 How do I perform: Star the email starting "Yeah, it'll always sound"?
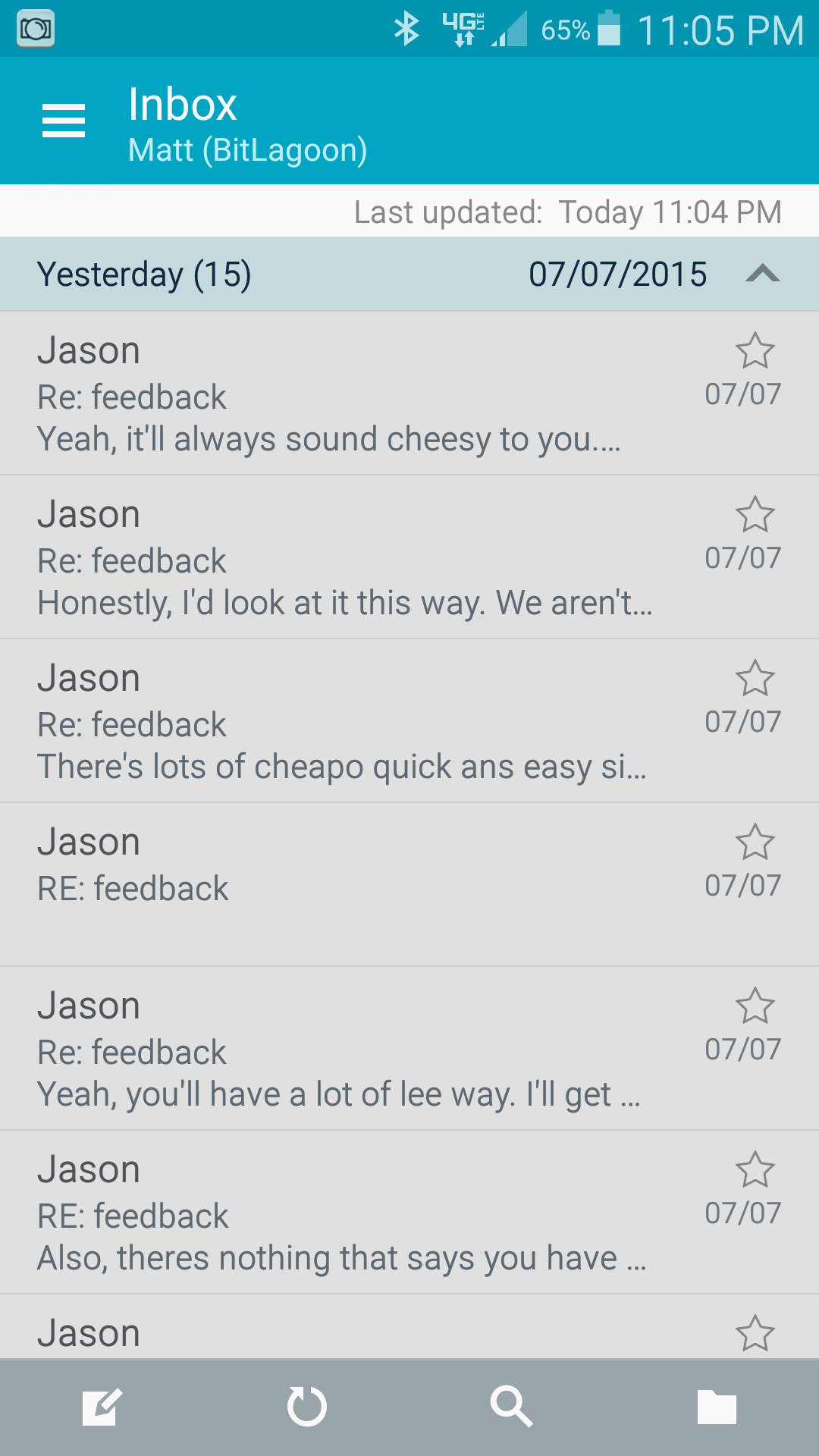(x=755, y=351)
